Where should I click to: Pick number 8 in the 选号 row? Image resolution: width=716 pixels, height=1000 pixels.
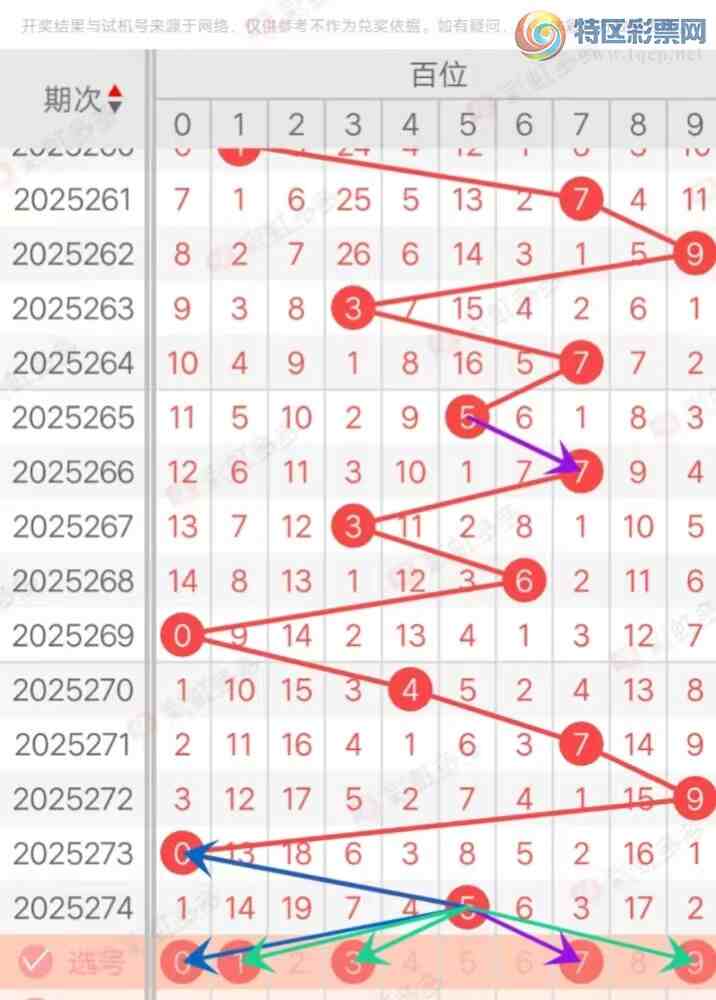(637, 962)
